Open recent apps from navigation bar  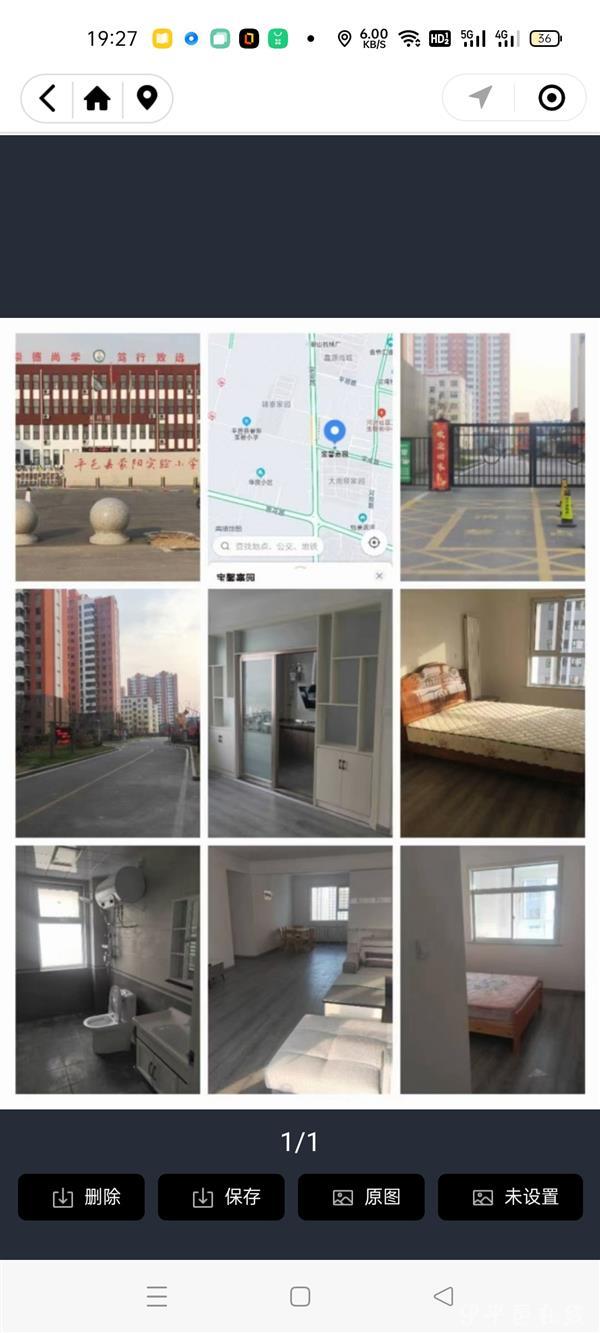coord(157,1296)
